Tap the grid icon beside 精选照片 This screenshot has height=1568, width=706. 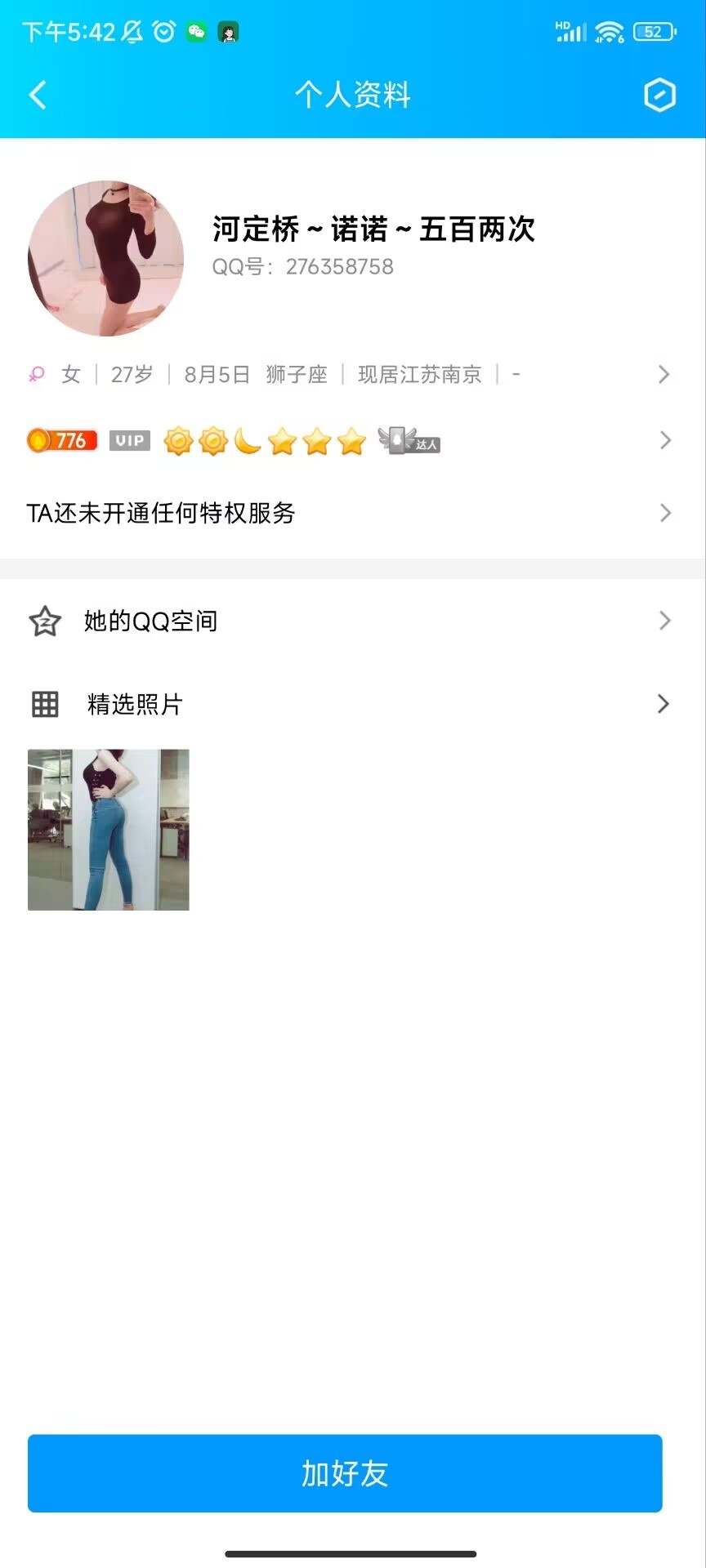(44, 703)
